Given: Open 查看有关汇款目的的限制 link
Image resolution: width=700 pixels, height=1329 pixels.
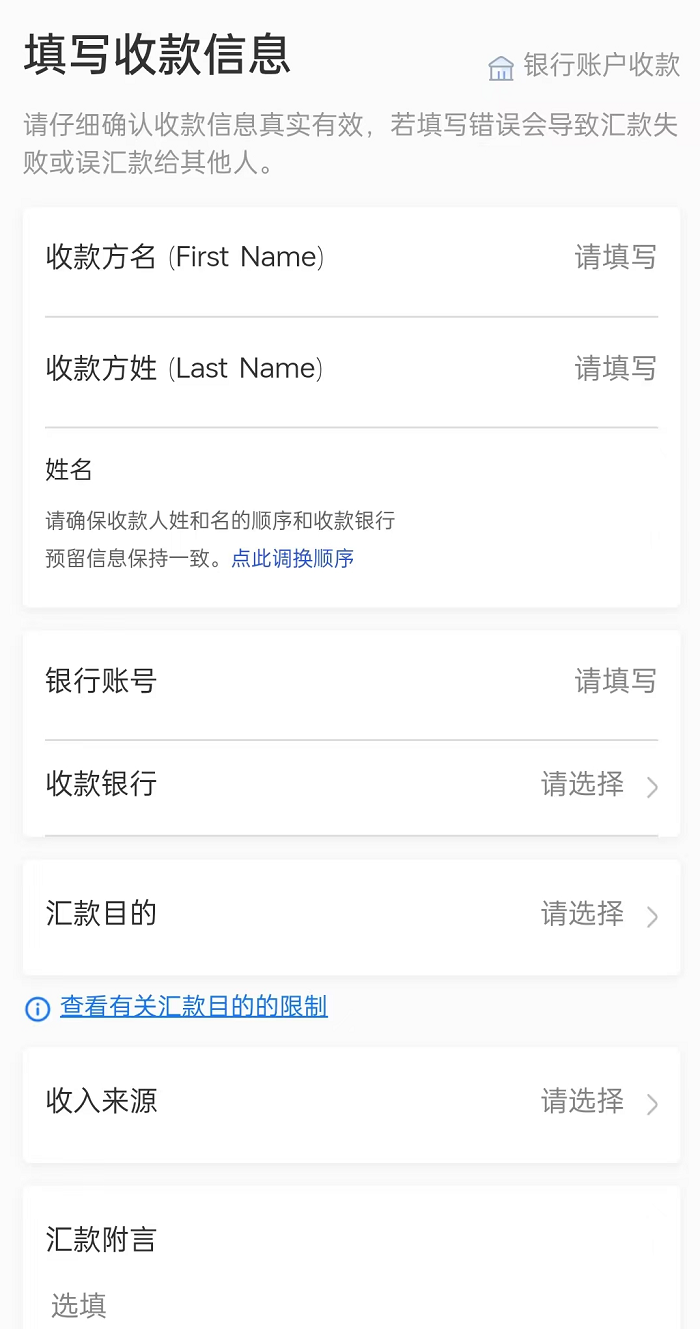Looking at the screenshot, I should pos(194,1007).
